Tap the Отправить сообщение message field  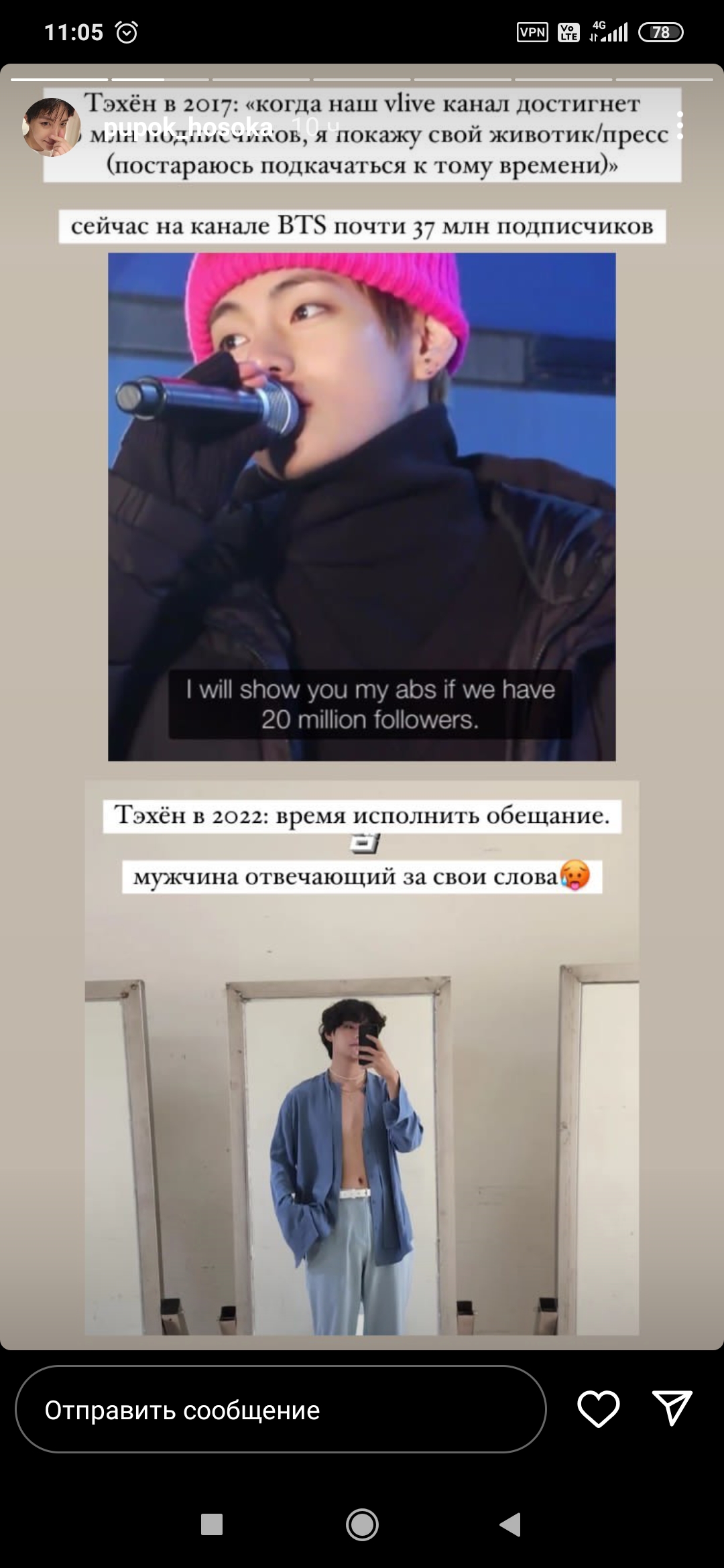pyautogui.click(x=280, y=1410)
